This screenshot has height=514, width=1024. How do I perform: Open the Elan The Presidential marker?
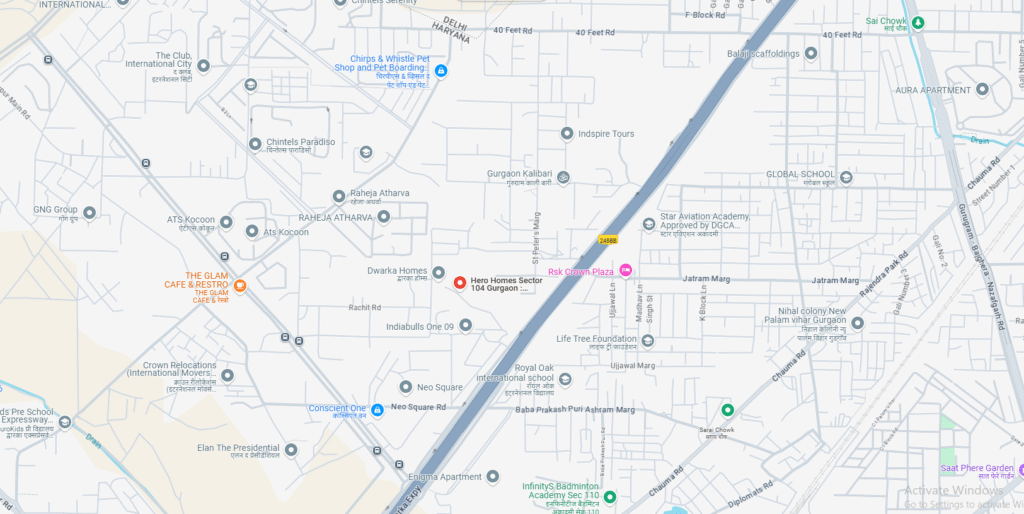pyautogui.click(x=290, y=450)
